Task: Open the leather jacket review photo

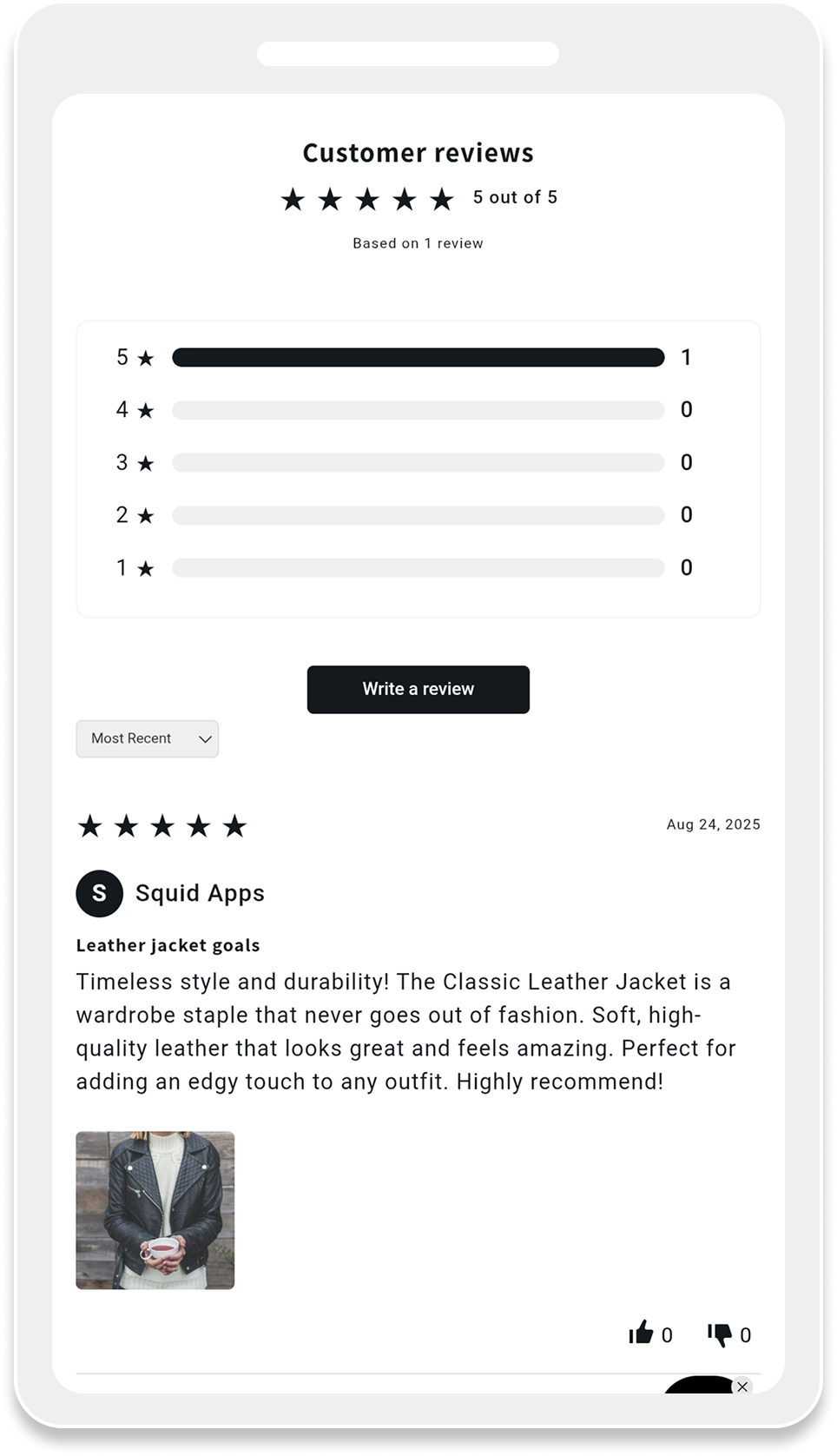Action: tap(155, 1209)
